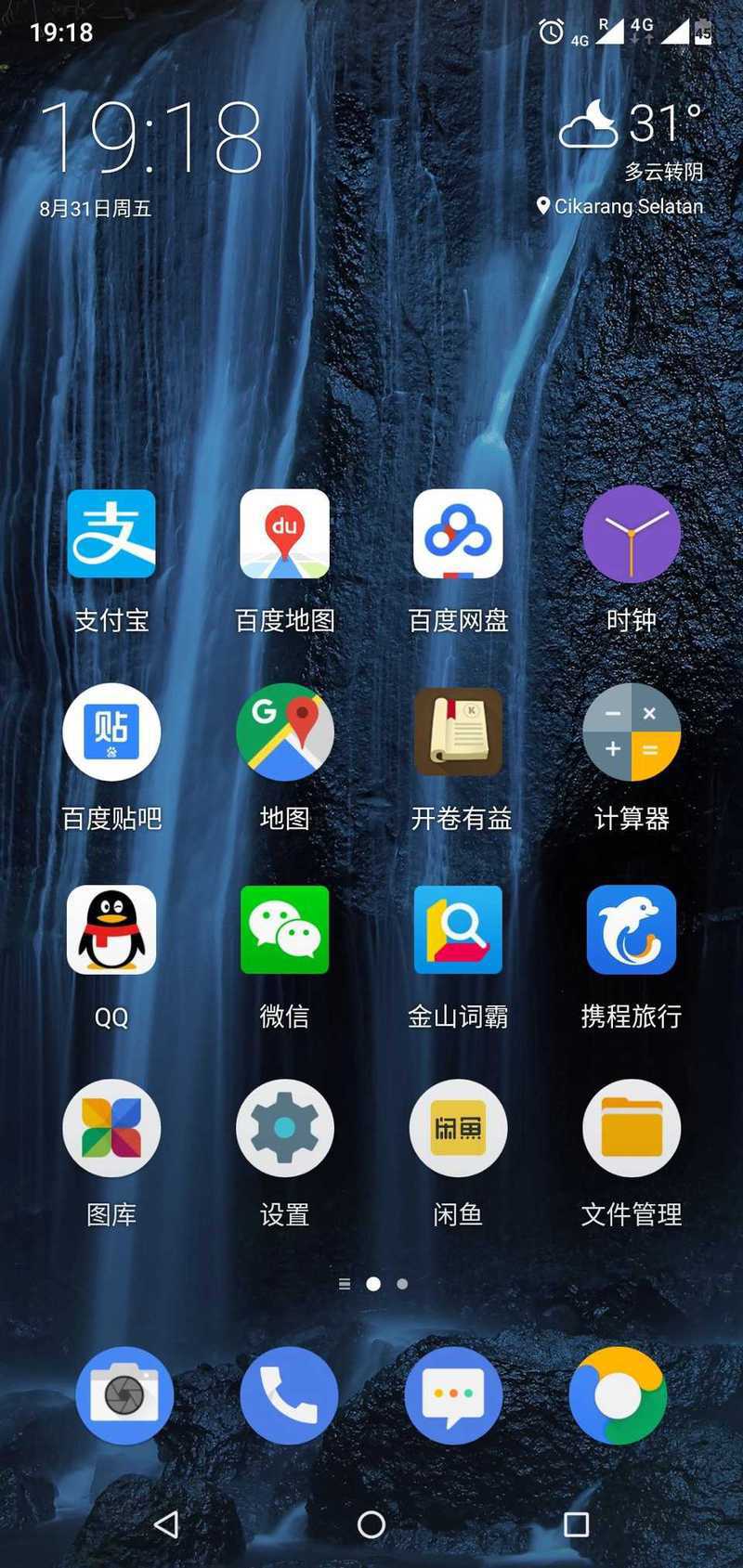The height and width of the screenshot is (1568, 743).
Task: Open 携程旅行 travel app
Action: (632, 930)
